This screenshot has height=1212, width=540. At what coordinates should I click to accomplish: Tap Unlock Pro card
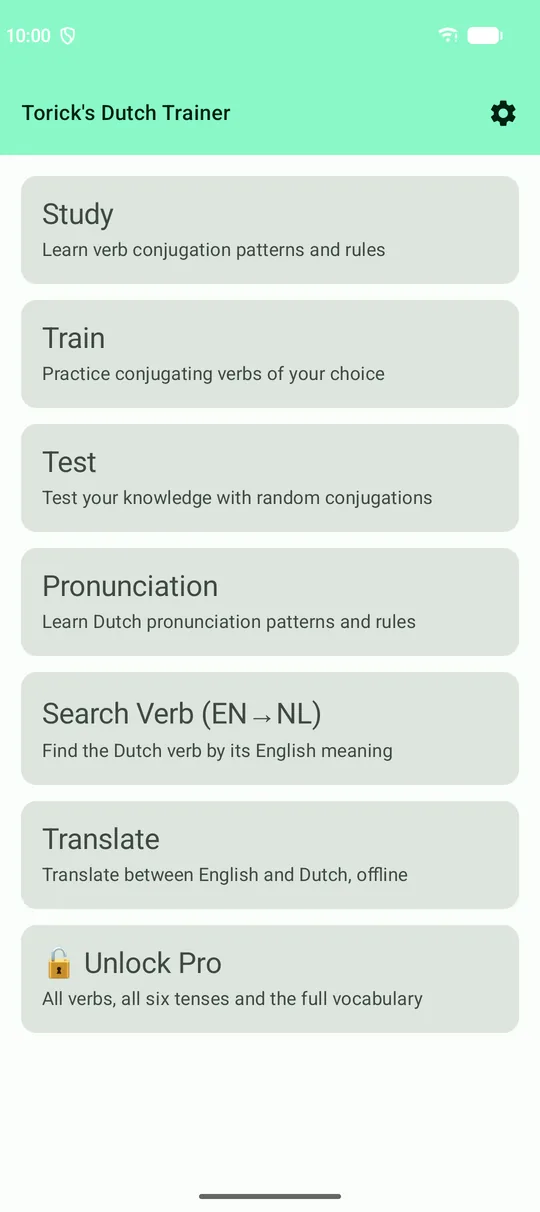click(270, 979)
